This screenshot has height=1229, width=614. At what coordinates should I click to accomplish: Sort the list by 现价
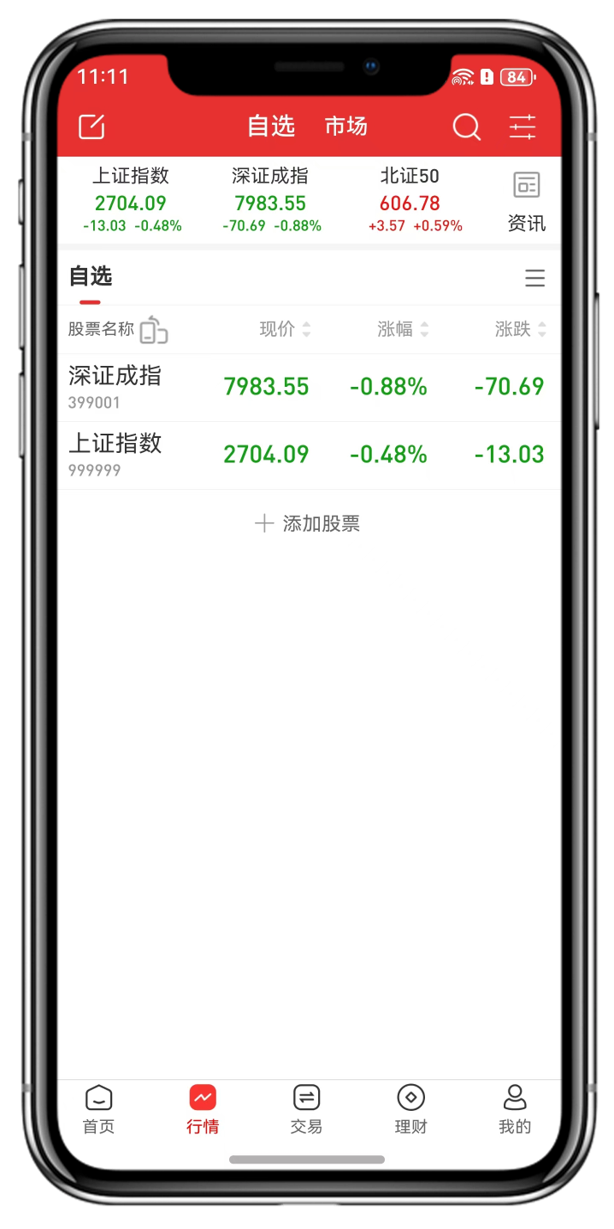[x=285, y=329]
